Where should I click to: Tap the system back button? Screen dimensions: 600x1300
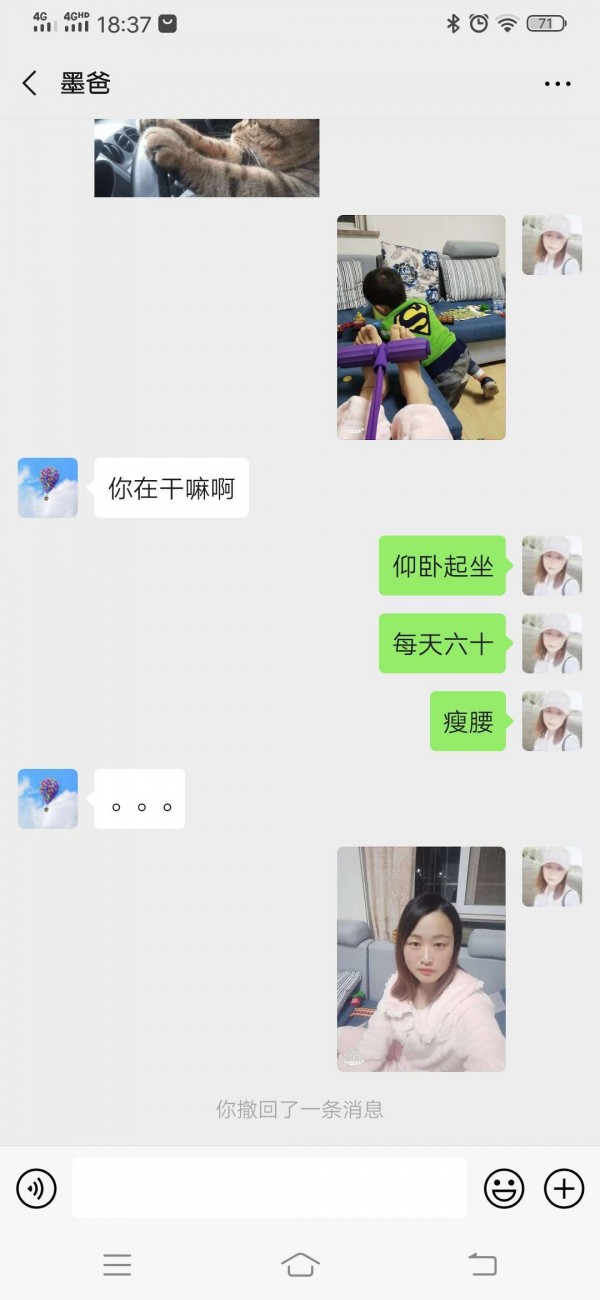coord(482,1265)
